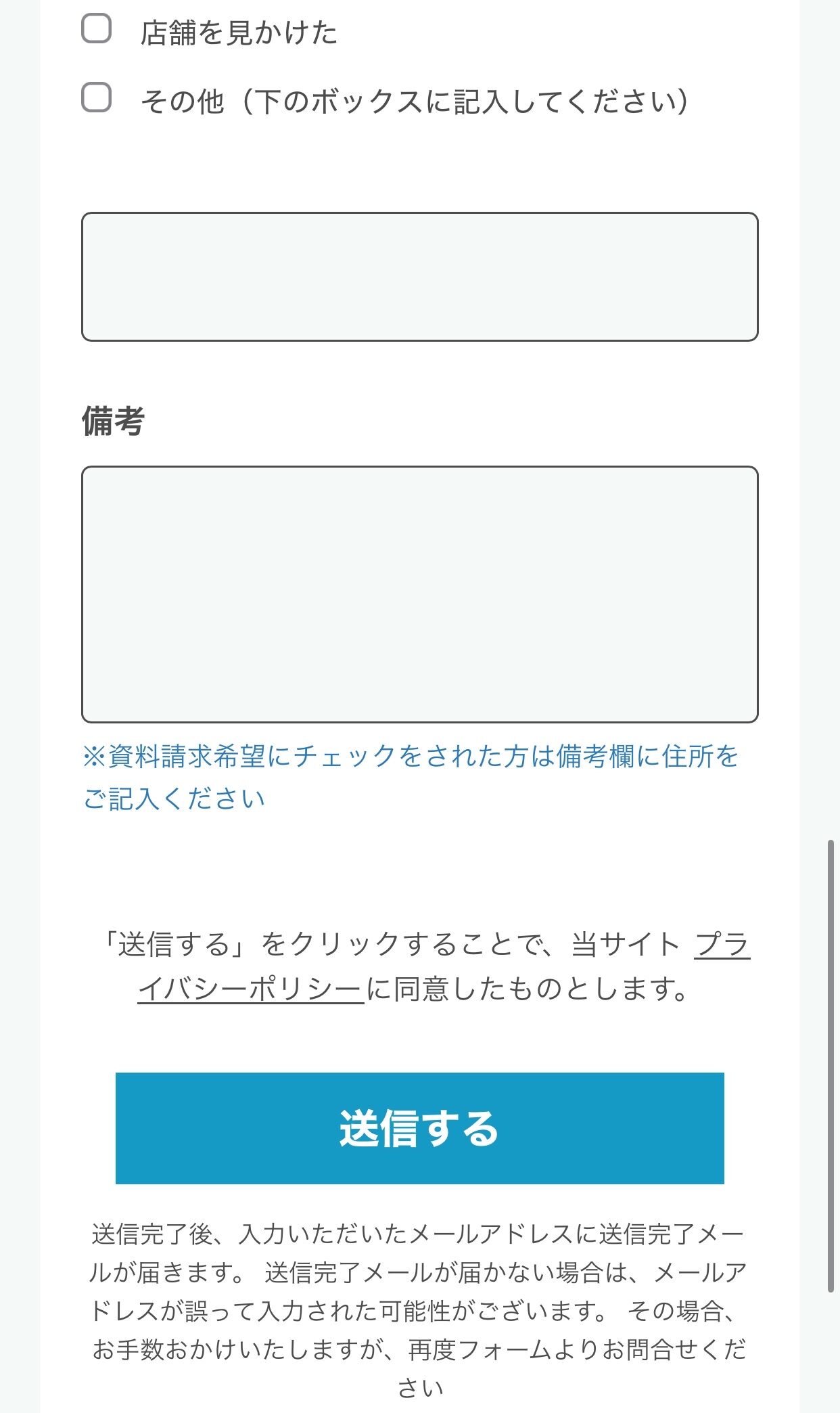
Task: Check the 店舗を見かけた checkbox
Action: point(95,28)
